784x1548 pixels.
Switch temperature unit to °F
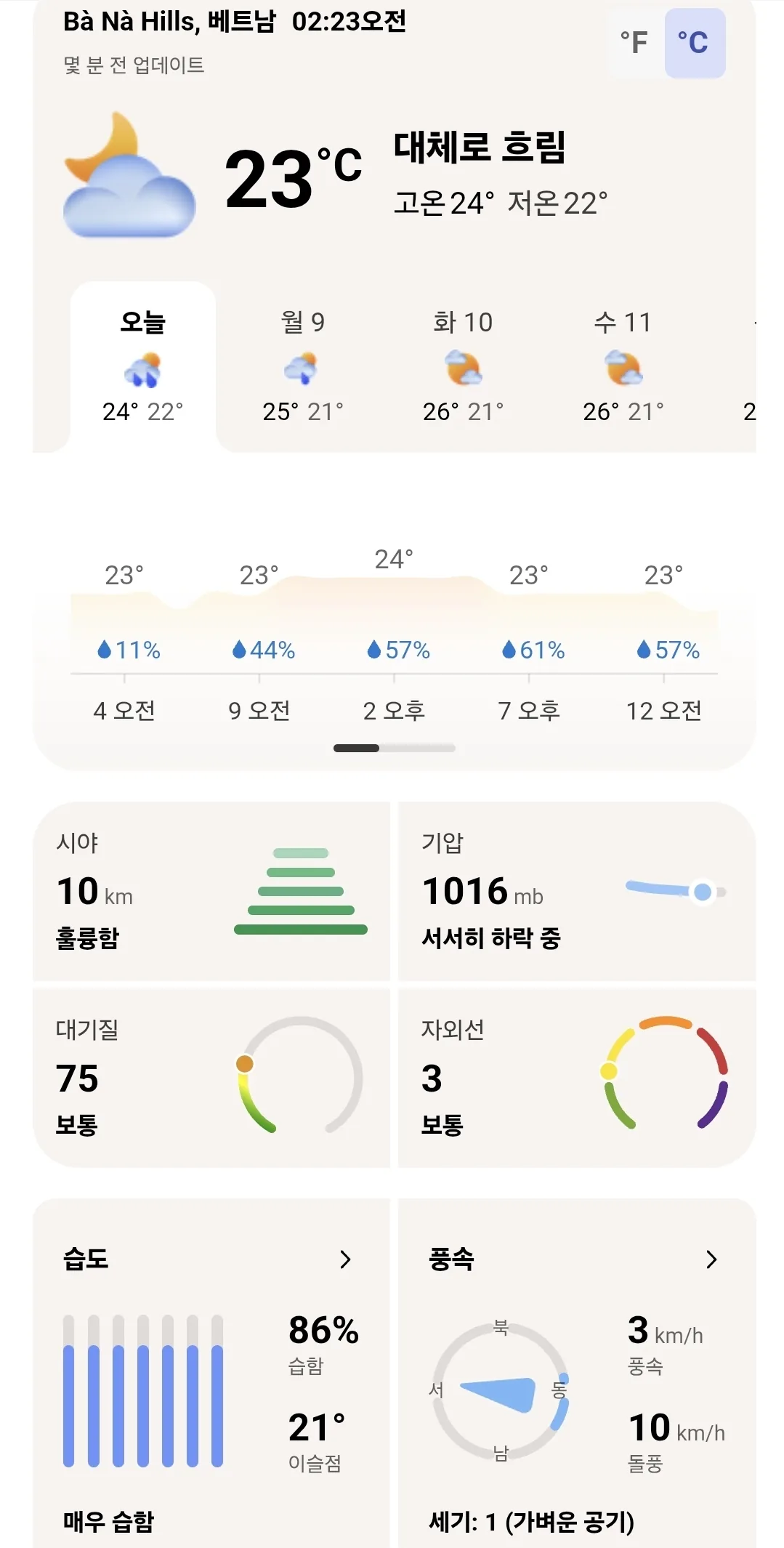634,43
